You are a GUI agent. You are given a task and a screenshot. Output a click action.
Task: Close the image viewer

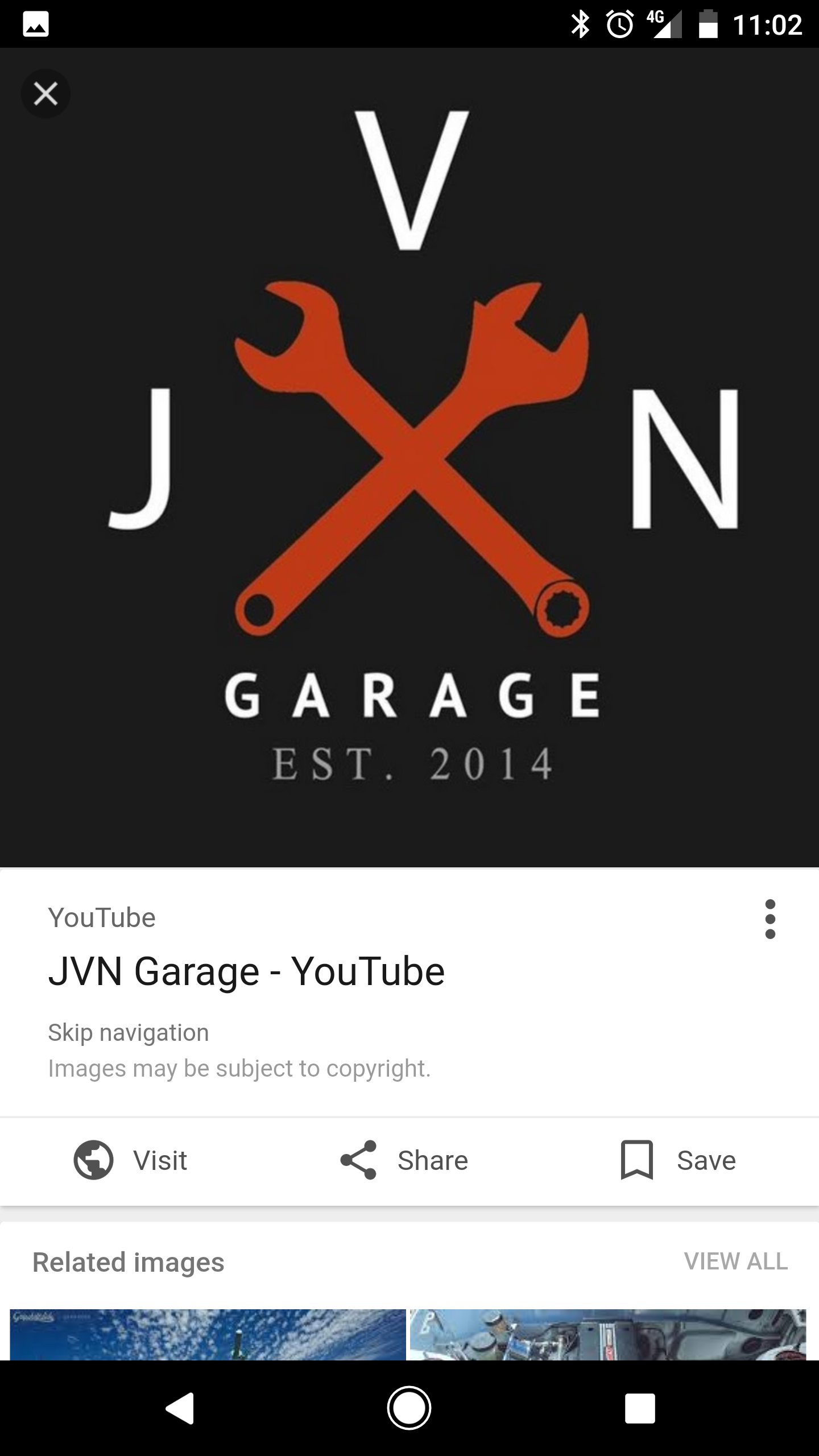(45, 93)
